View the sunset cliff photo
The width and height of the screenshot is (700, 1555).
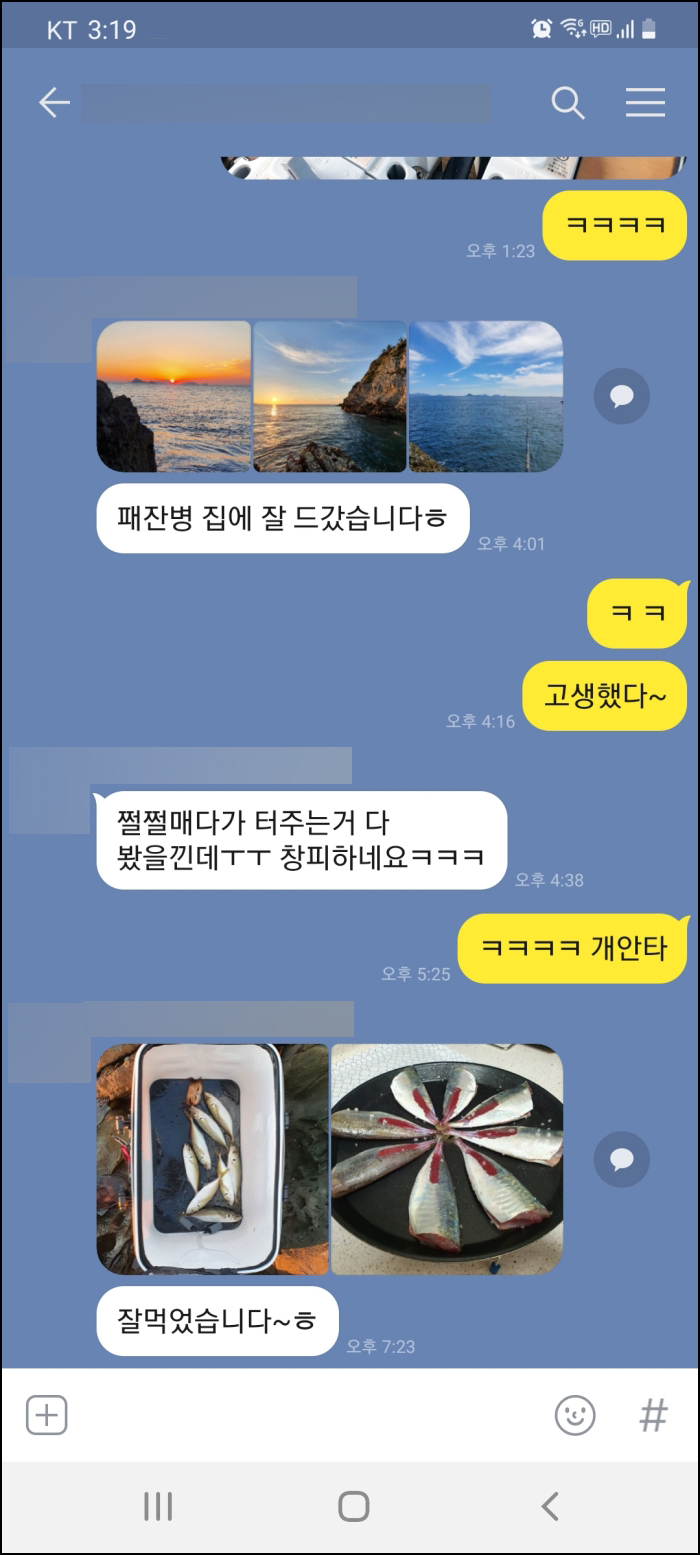(330, 396)
